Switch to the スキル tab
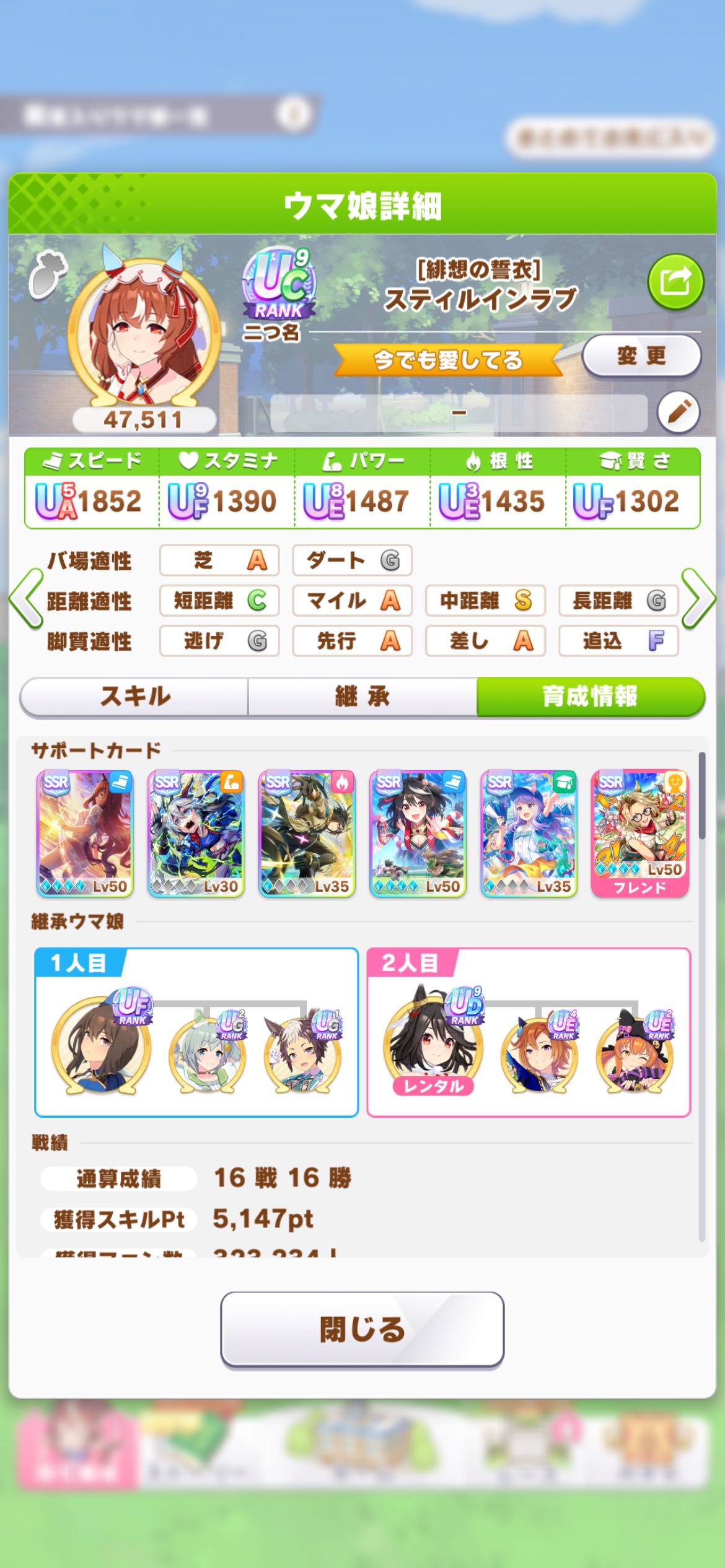Viewport: 725px width, 1568px height. pyautogui.click(x=134, y=696)
